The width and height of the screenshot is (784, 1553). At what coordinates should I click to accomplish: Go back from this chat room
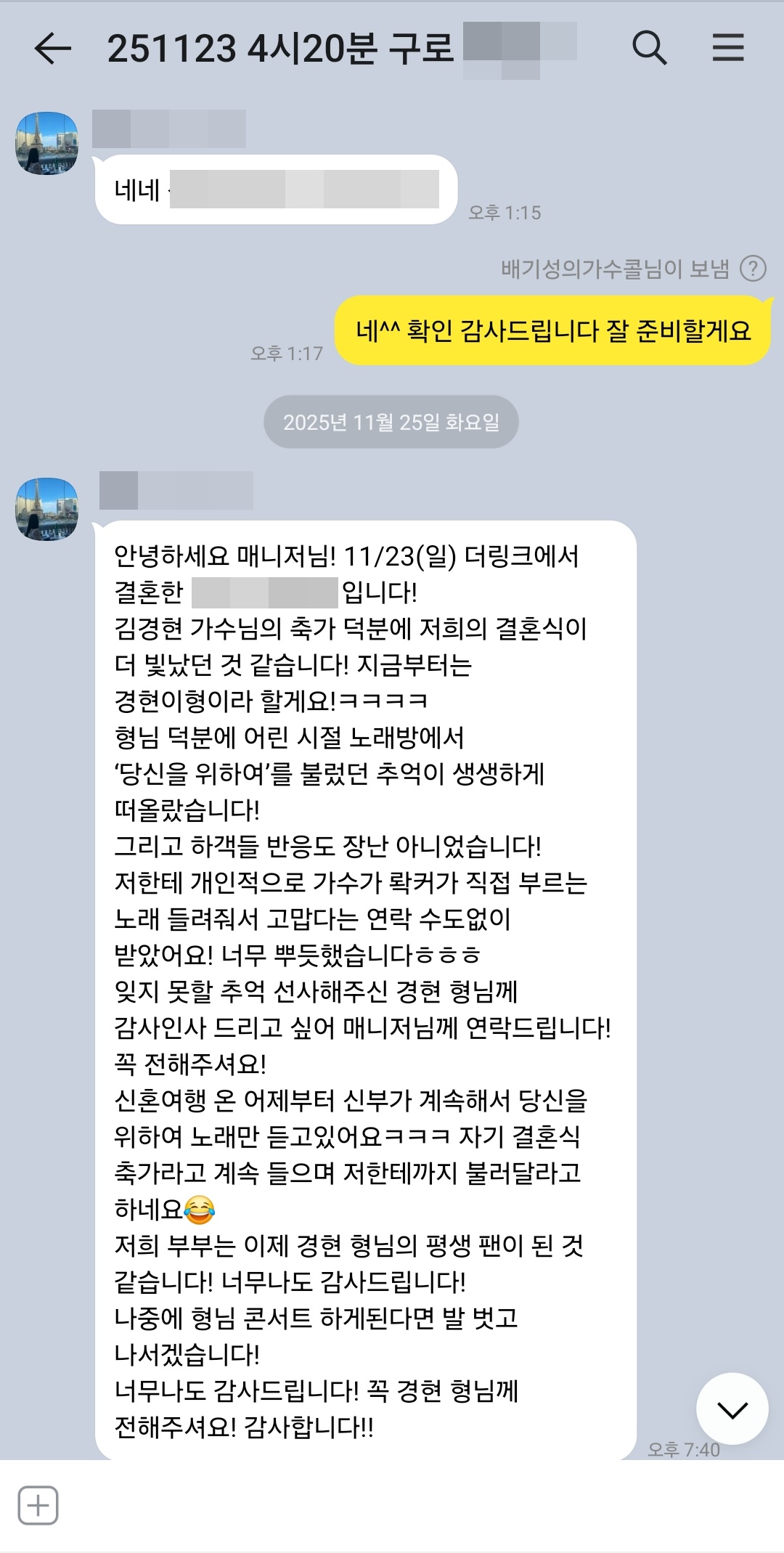52,49
